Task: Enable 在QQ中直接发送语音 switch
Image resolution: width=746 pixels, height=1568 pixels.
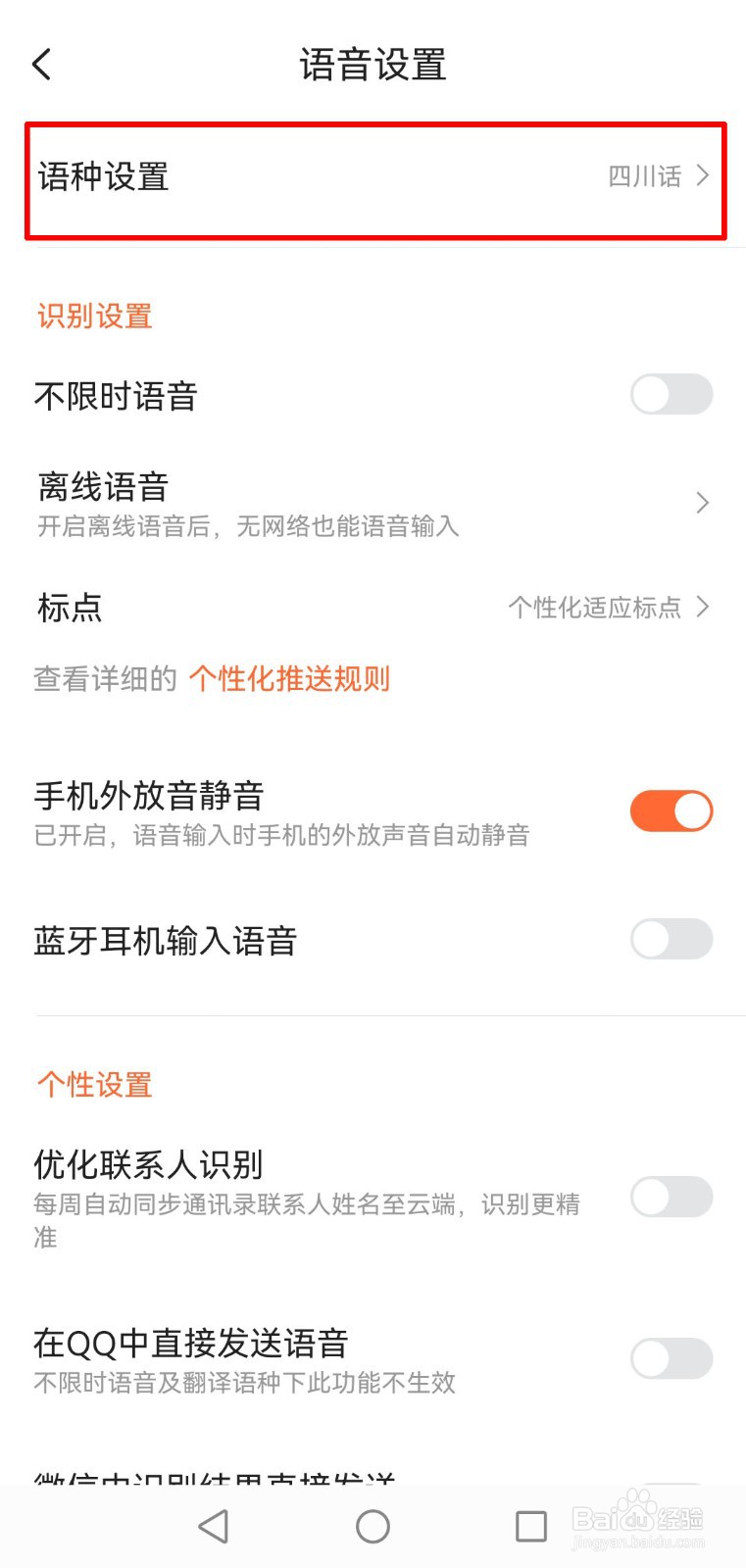Action: (x=671, y=1359)
